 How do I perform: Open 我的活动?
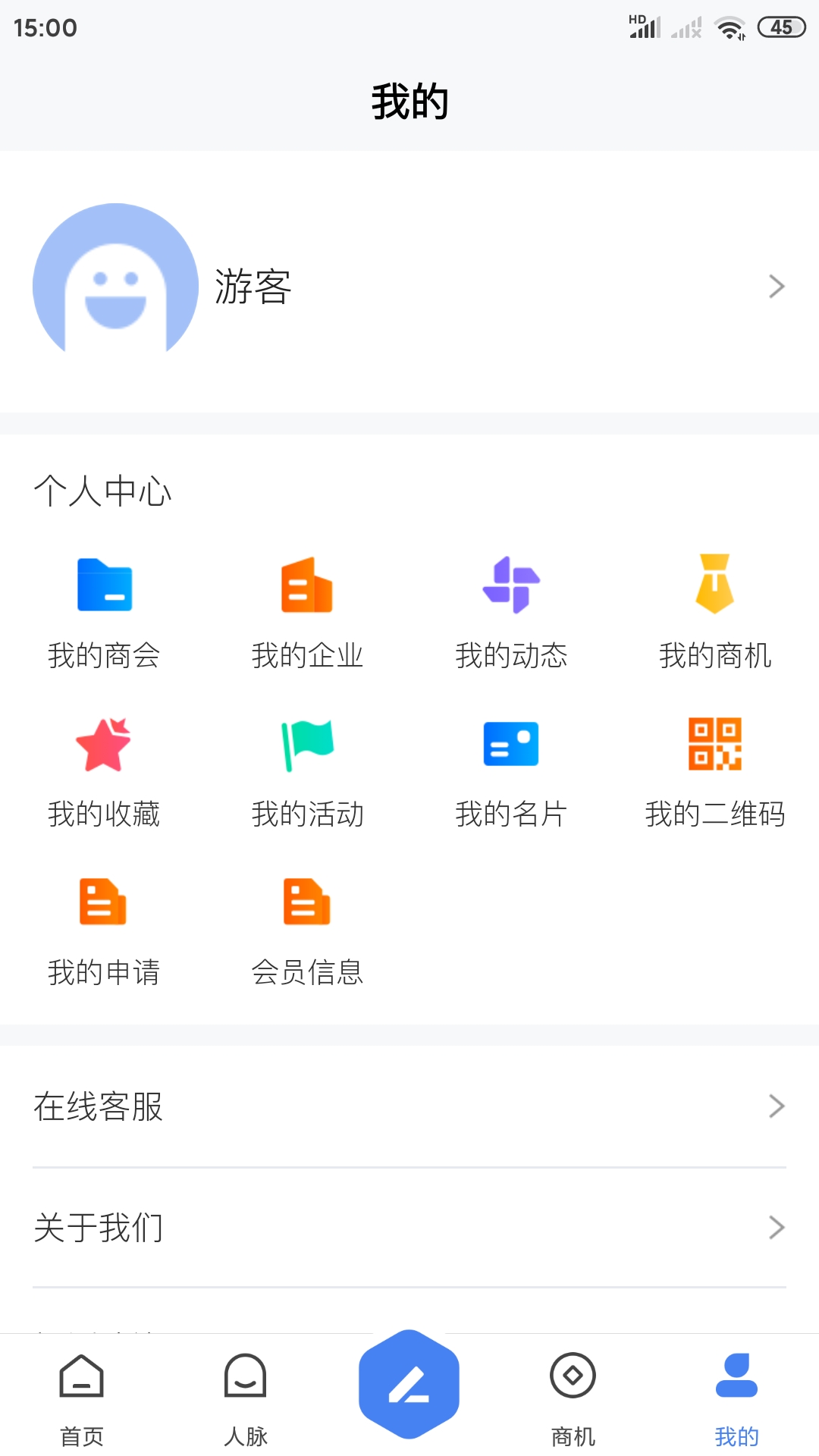(x=307, y=771)
